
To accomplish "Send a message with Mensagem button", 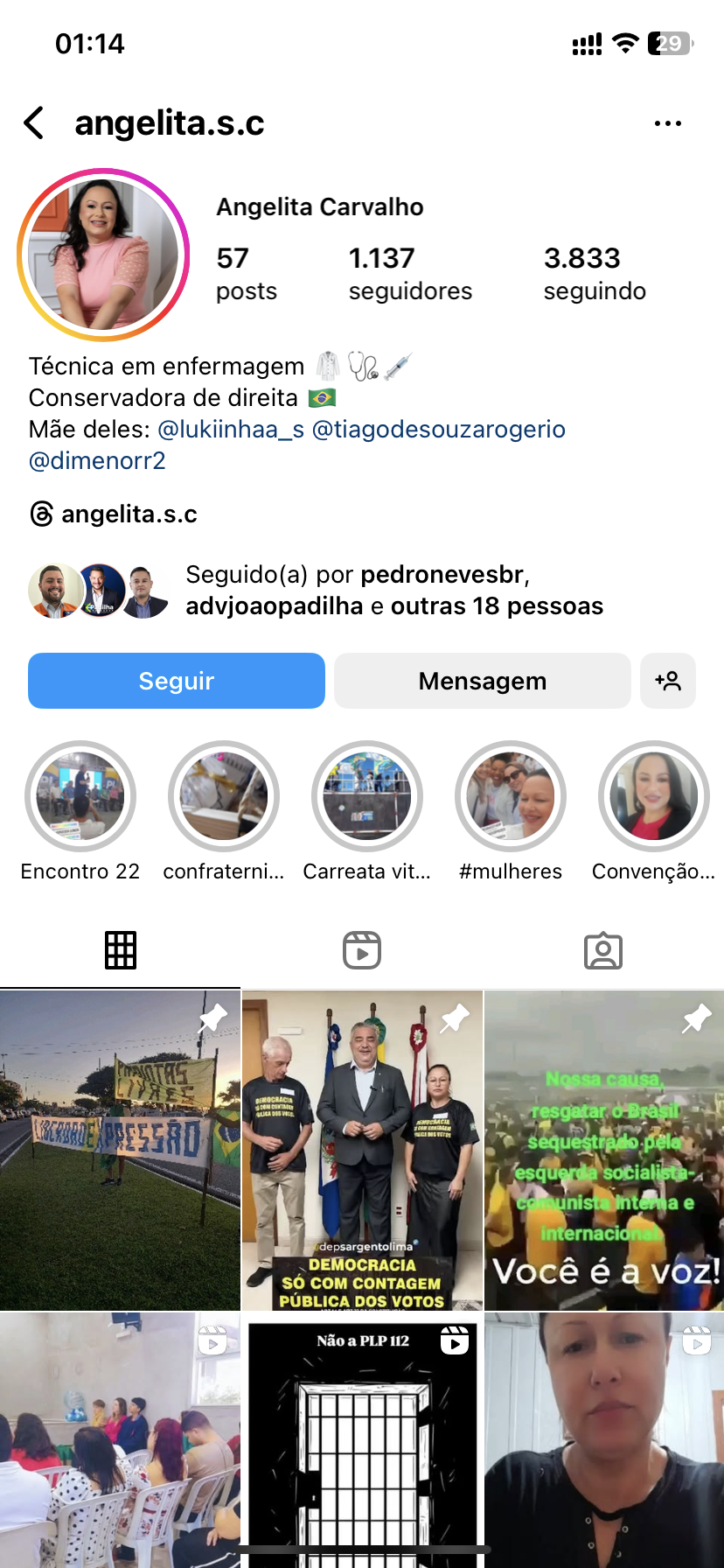I will [482, 681].
